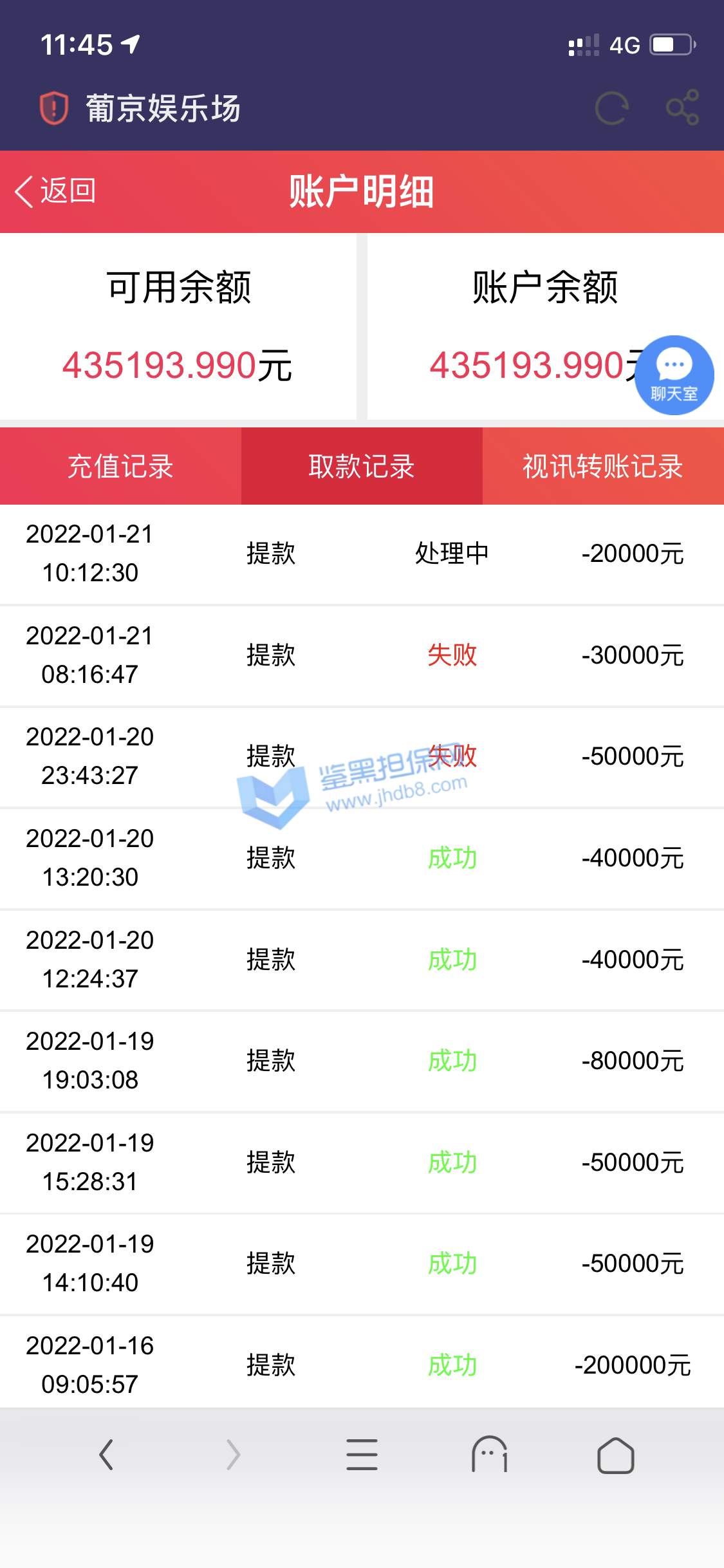Image resolution: width=724 pixels, height=1568 pixels.
Task: Open the browser menu
Action: [362, 1455]
